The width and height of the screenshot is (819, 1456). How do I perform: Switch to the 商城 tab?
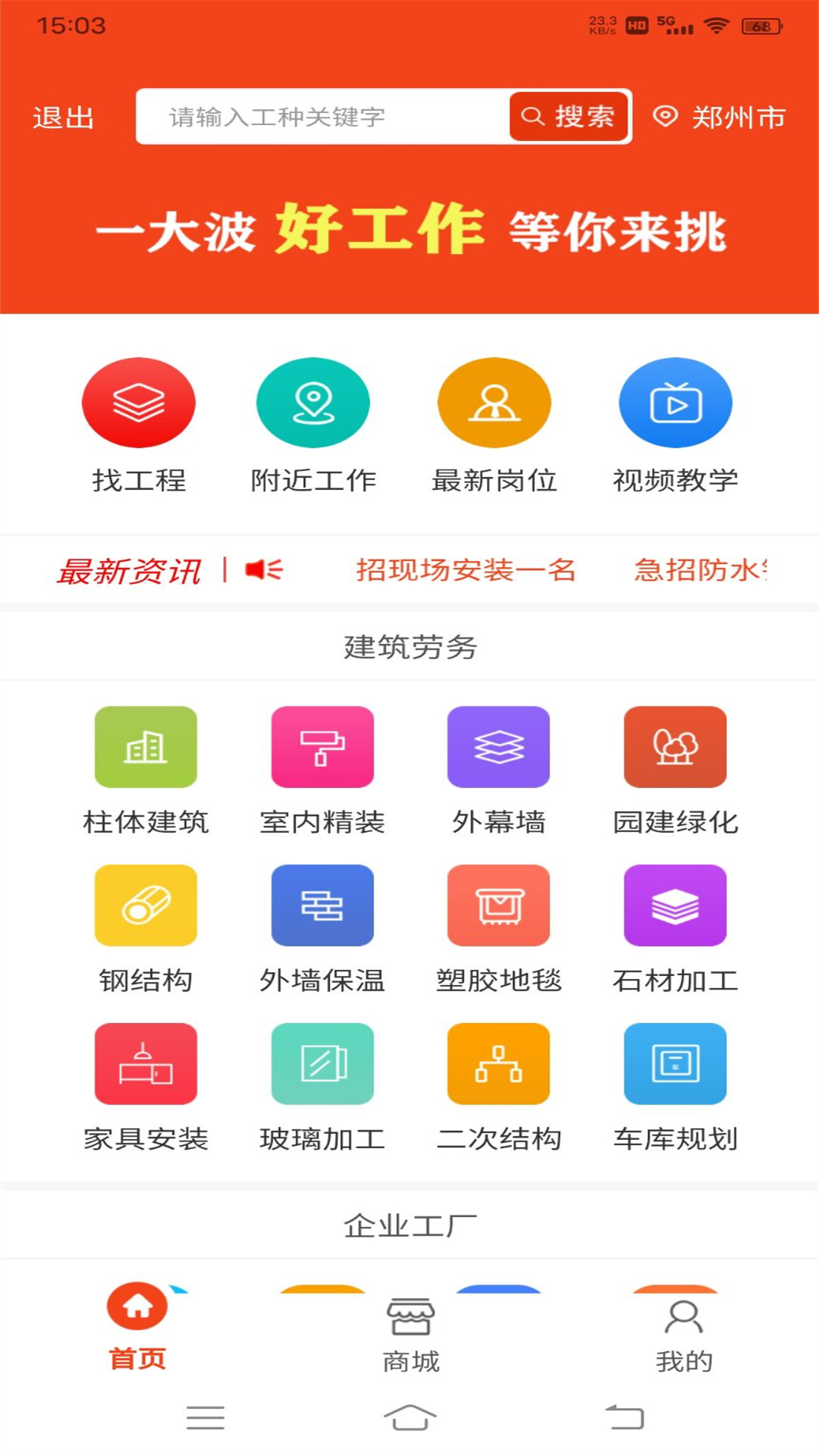click(410, 1335)
